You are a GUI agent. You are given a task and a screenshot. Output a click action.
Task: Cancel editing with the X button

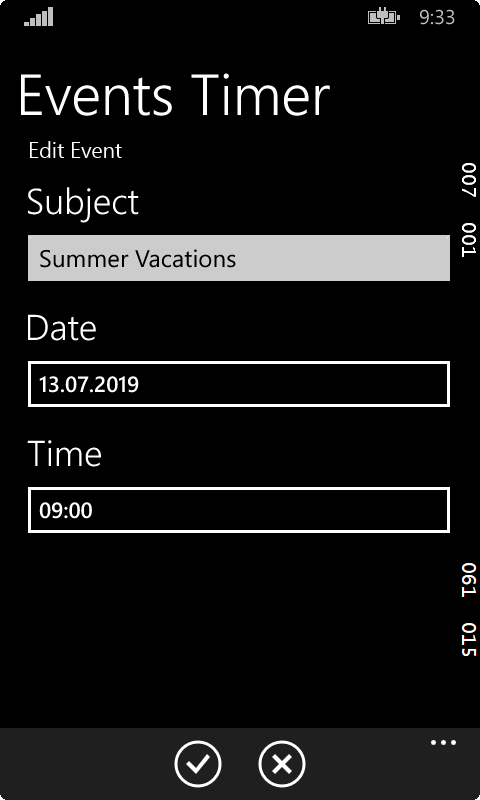282,764
